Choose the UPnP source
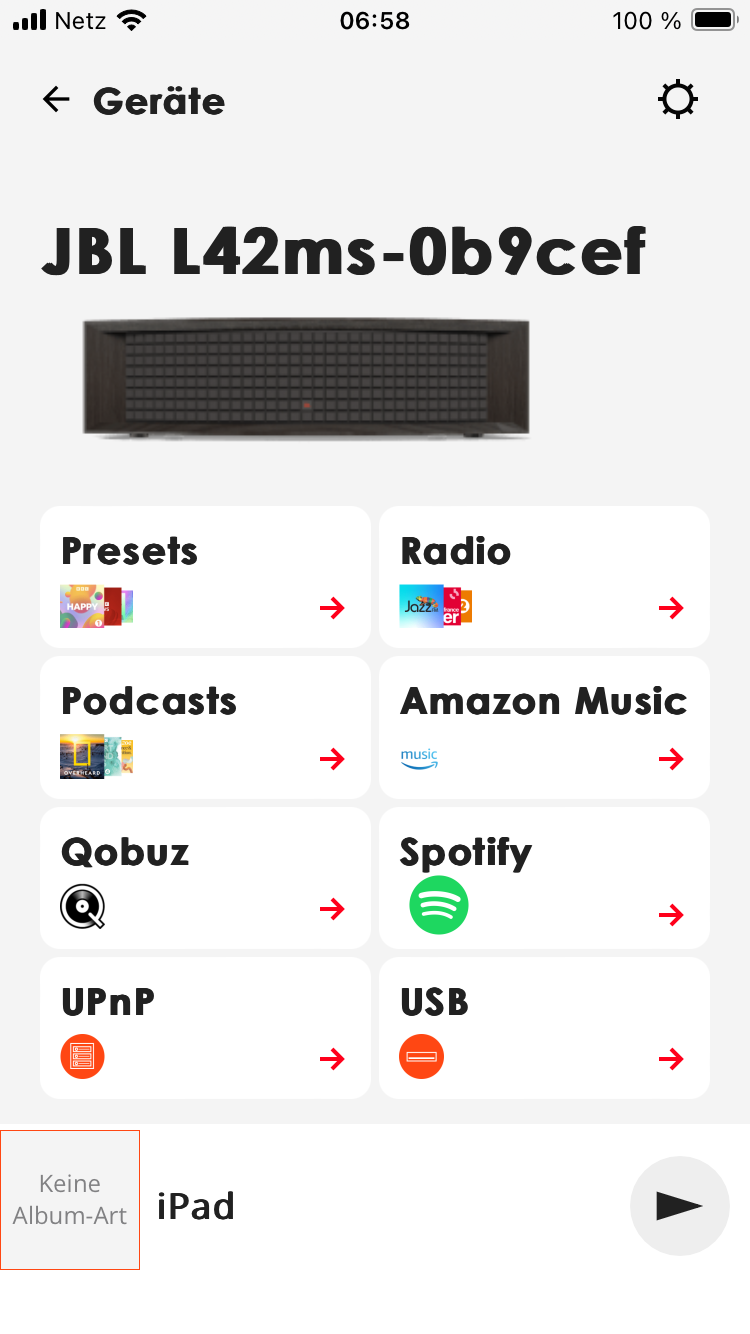The width and height of the screenshot is (750, 1334). pos(205,1027)
